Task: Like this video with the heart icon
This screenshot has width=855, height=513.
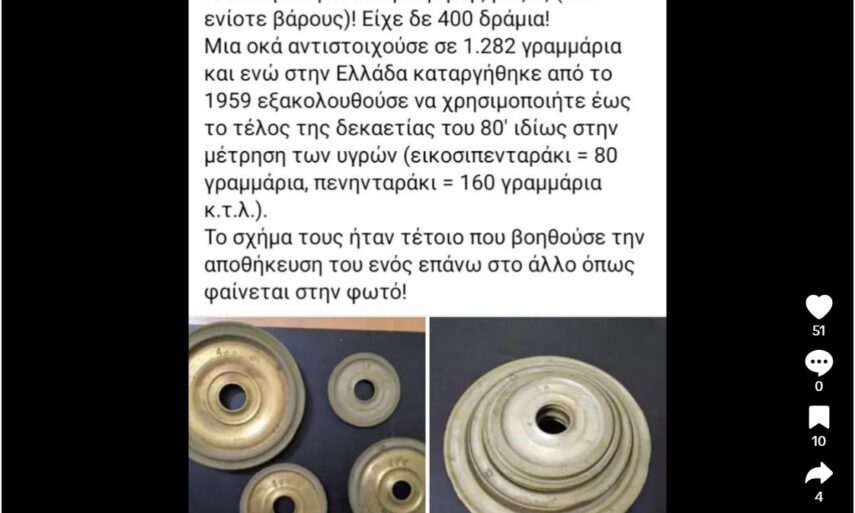Action: pos(818,307)
